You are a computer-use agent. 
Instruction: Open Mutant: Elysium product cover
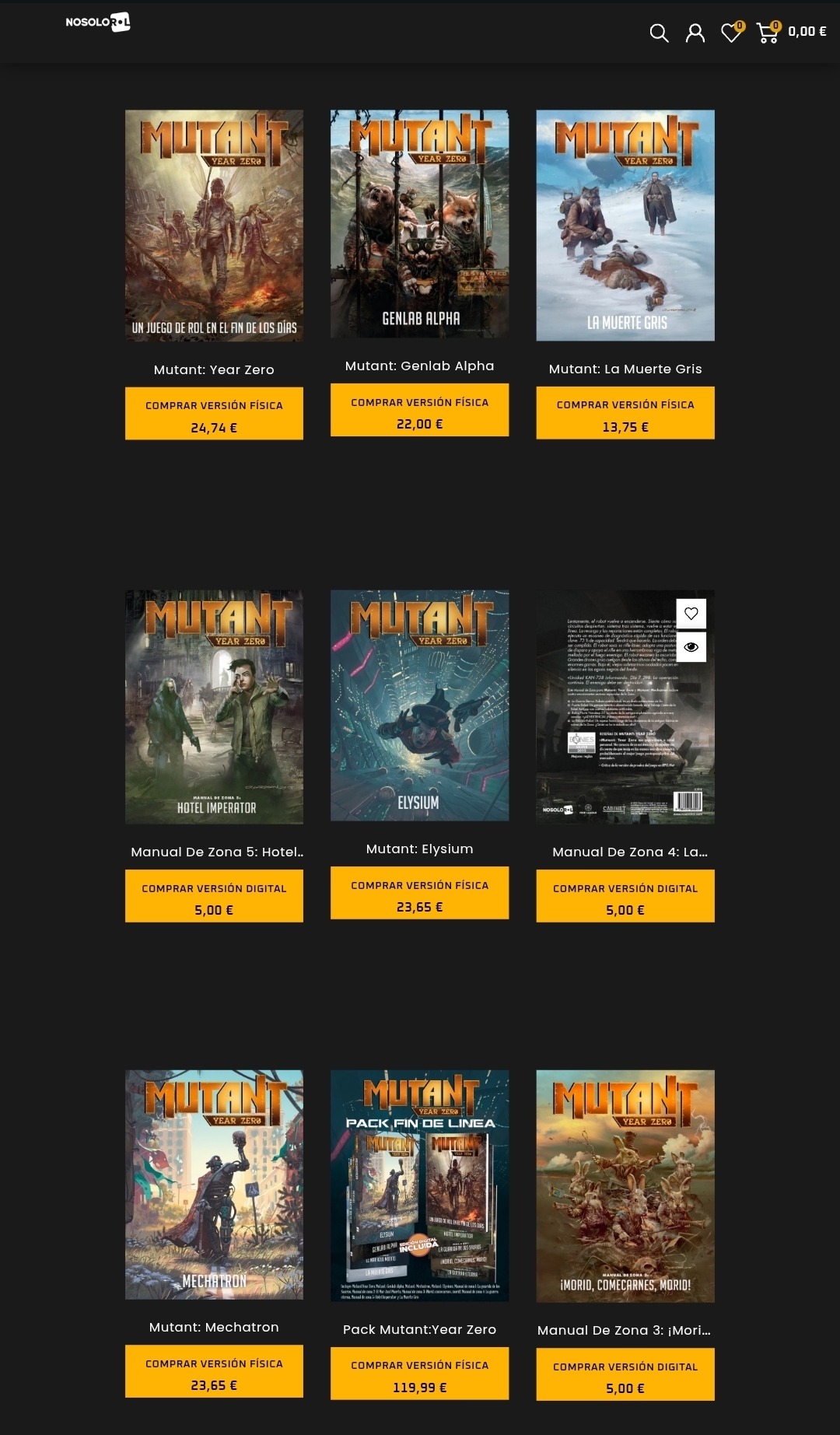(419, 705)
